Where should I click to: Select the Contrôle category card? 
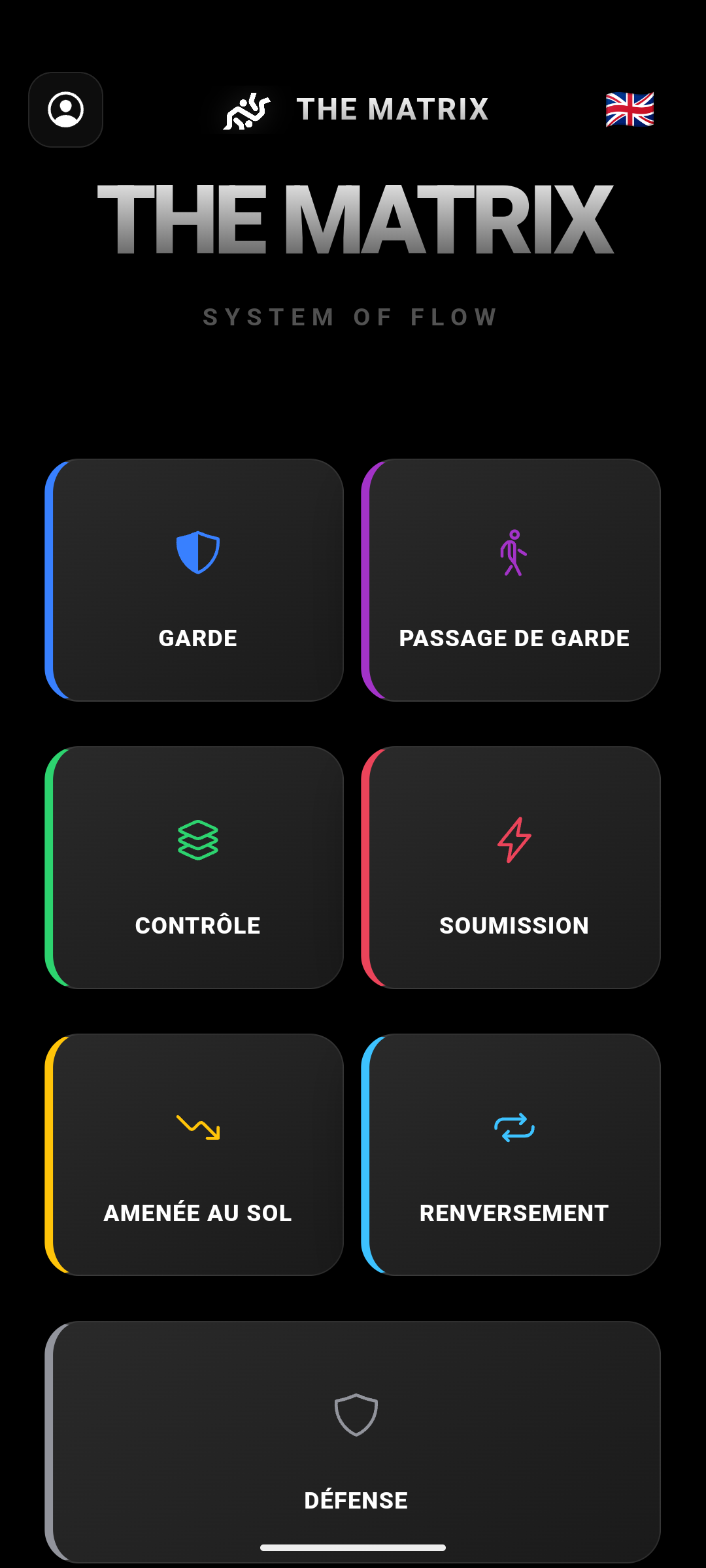click(x=197, y=866)
